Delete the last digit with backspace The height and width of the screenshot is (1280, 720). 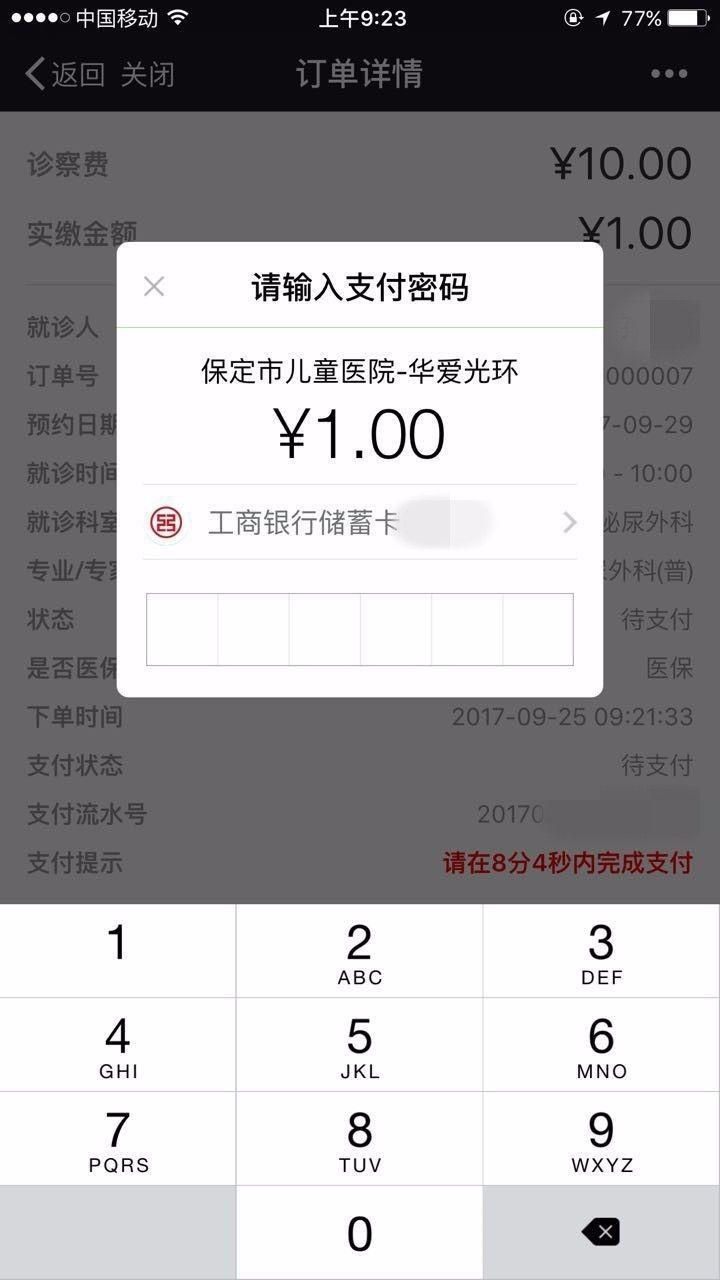point(601,1232)
